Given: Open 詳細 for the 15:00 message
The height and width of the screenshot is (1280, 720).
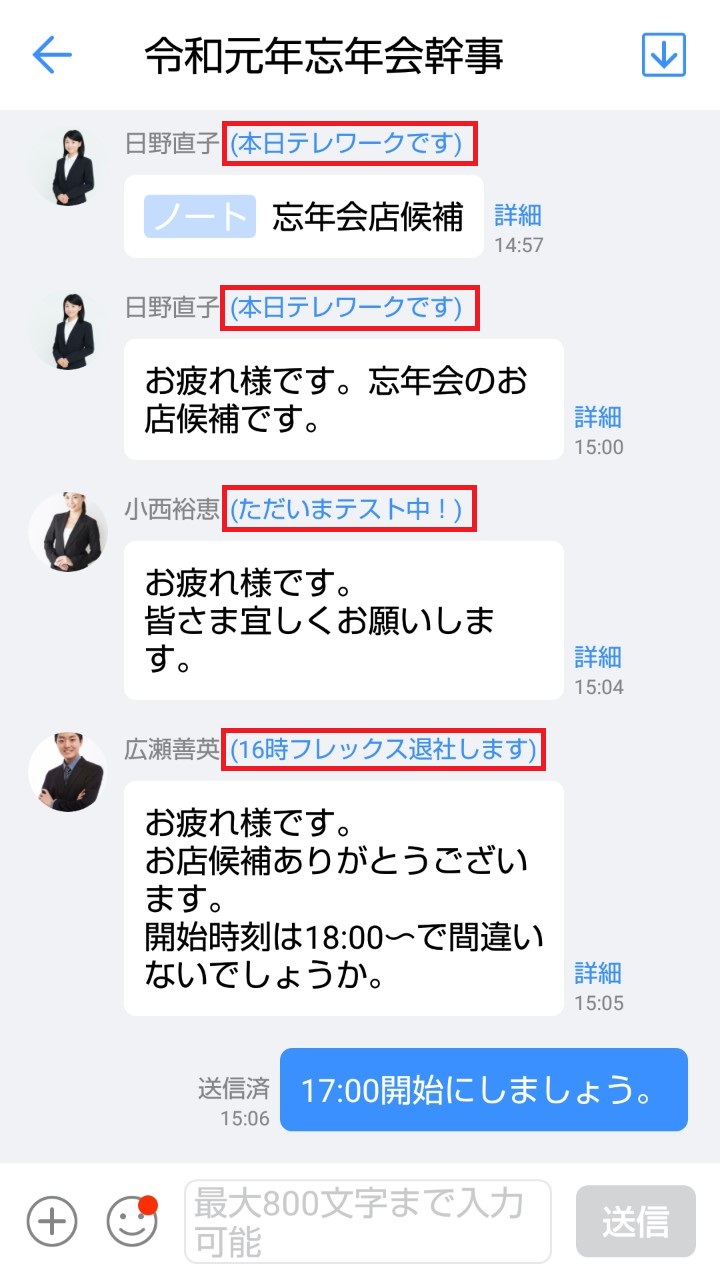Looking at the screenshot, I should click(x=598, y=417).
